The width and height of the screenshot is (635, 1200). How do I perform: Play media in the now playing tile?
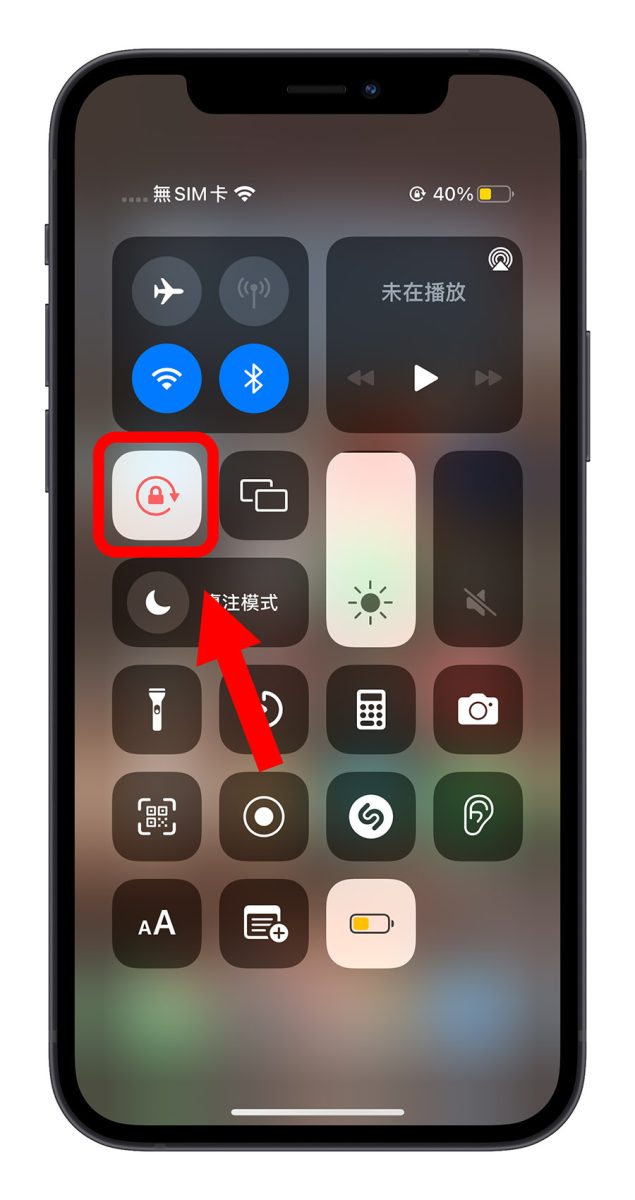click(x=425, y=378)
